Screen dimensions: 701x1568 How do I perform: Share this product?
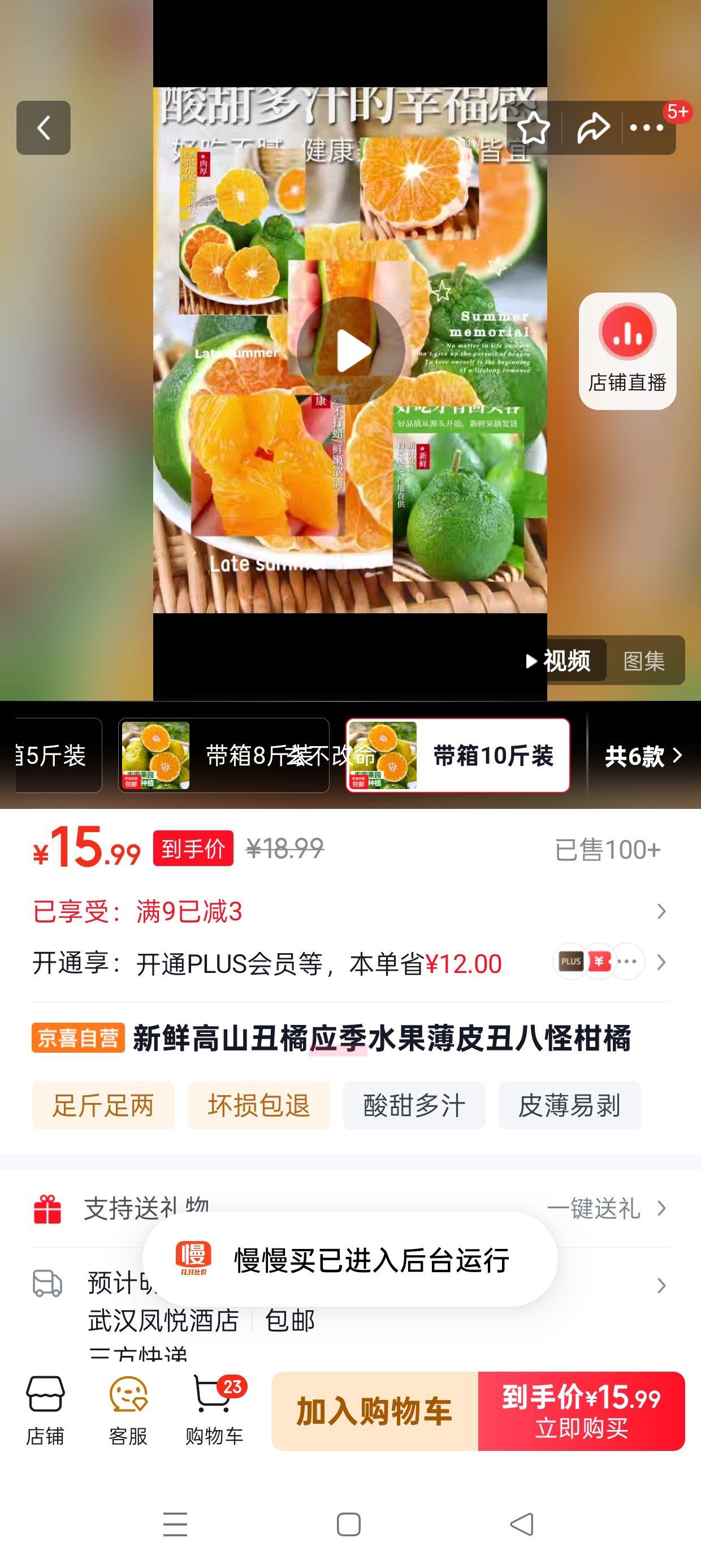click(x=592, y=128)
